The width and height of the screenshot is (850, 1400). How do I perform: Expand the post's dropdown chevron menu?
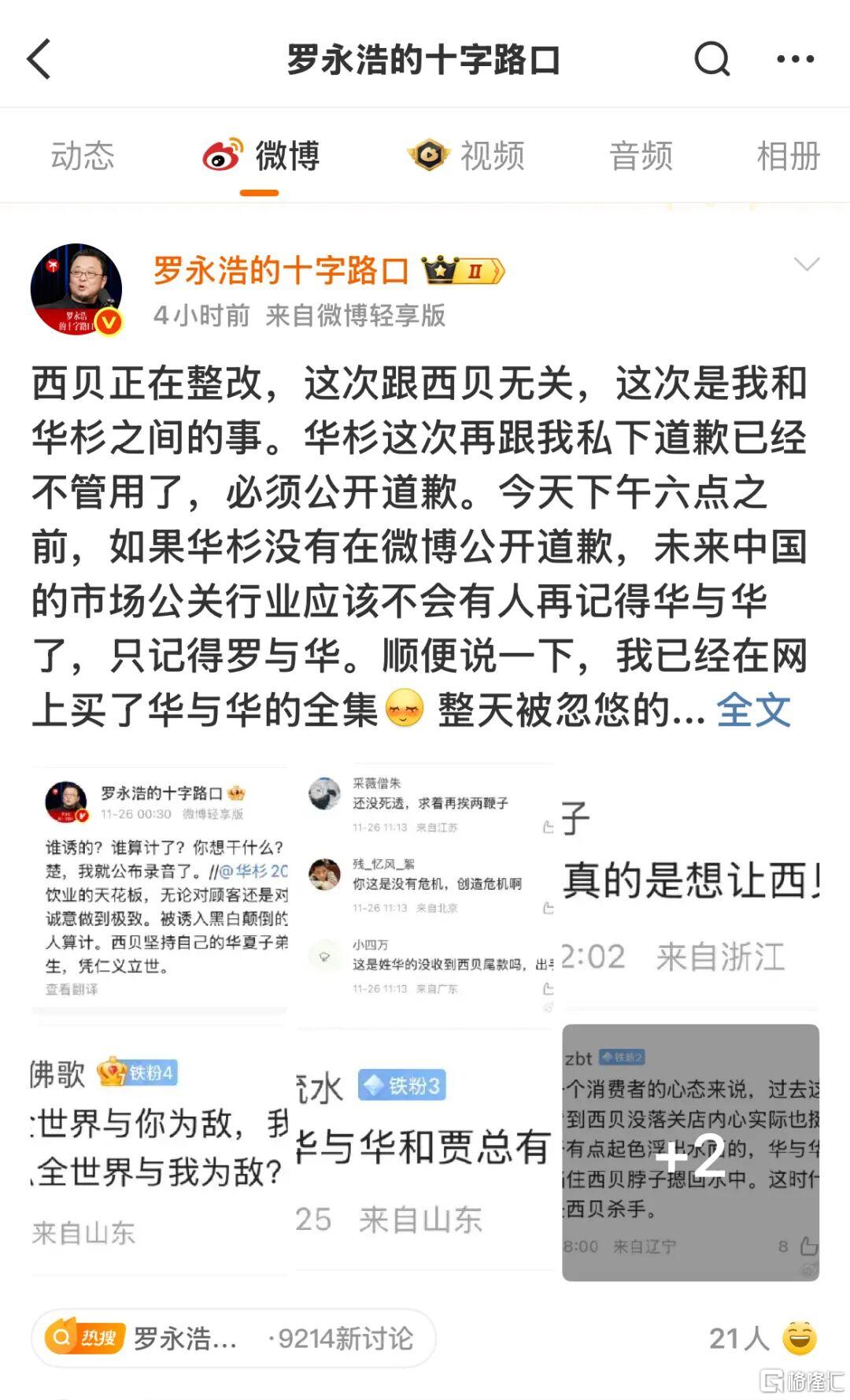click(807, 265)
